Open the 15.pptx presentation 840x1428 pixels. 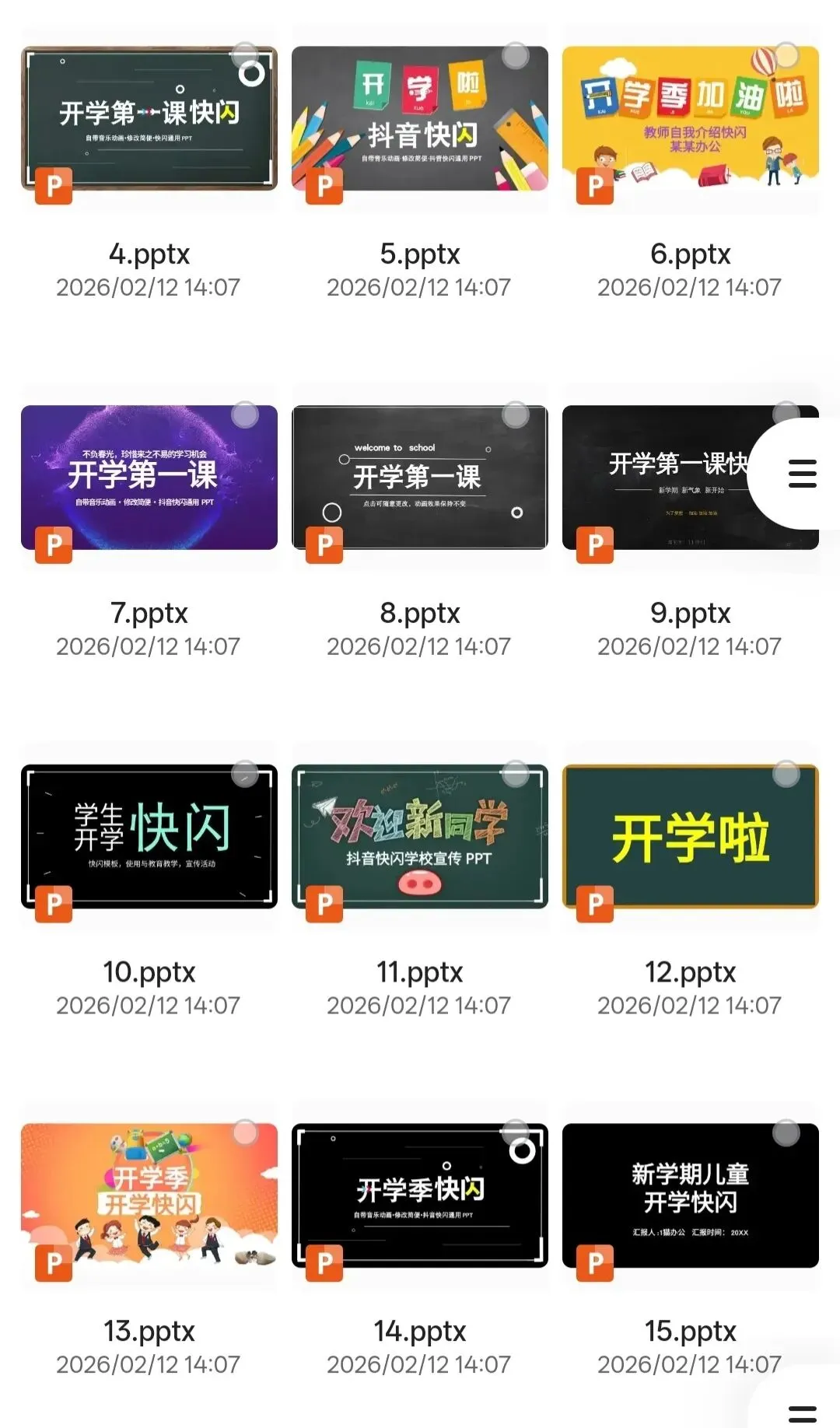point(690,1195)
